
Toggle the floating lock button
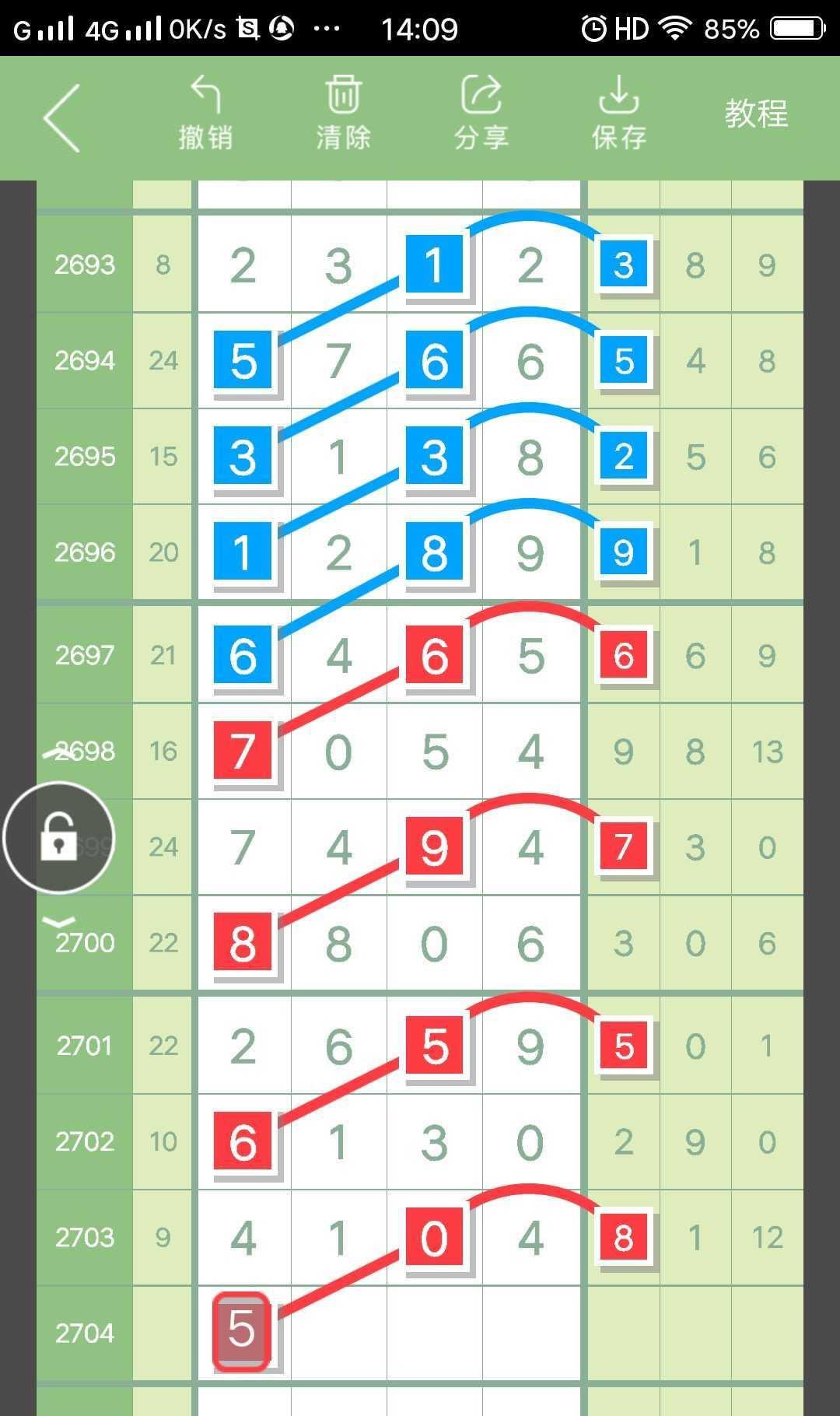(x=59, y=837)
